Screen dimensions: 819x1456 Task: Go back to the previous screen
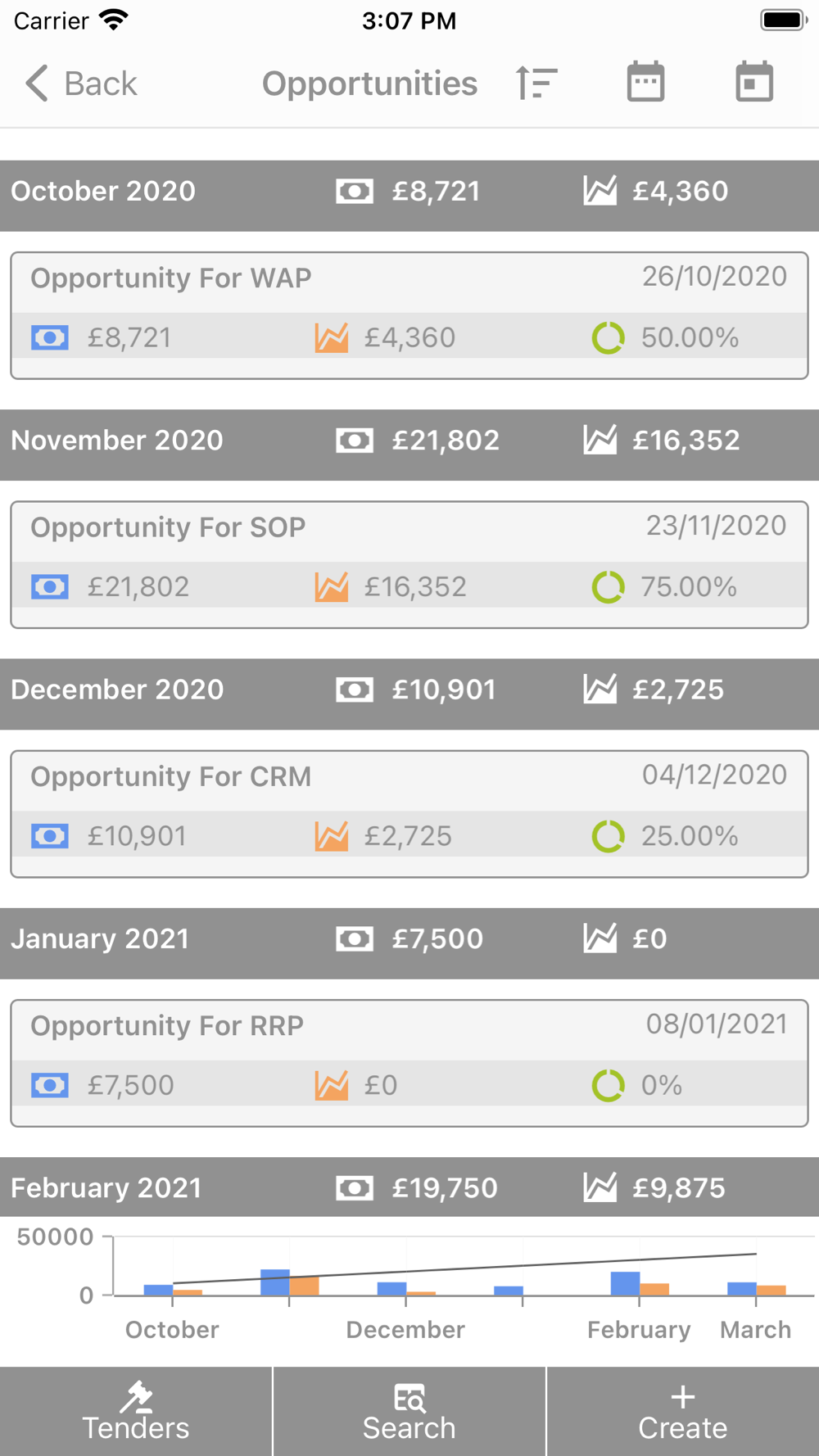click(x=80, y=84)
